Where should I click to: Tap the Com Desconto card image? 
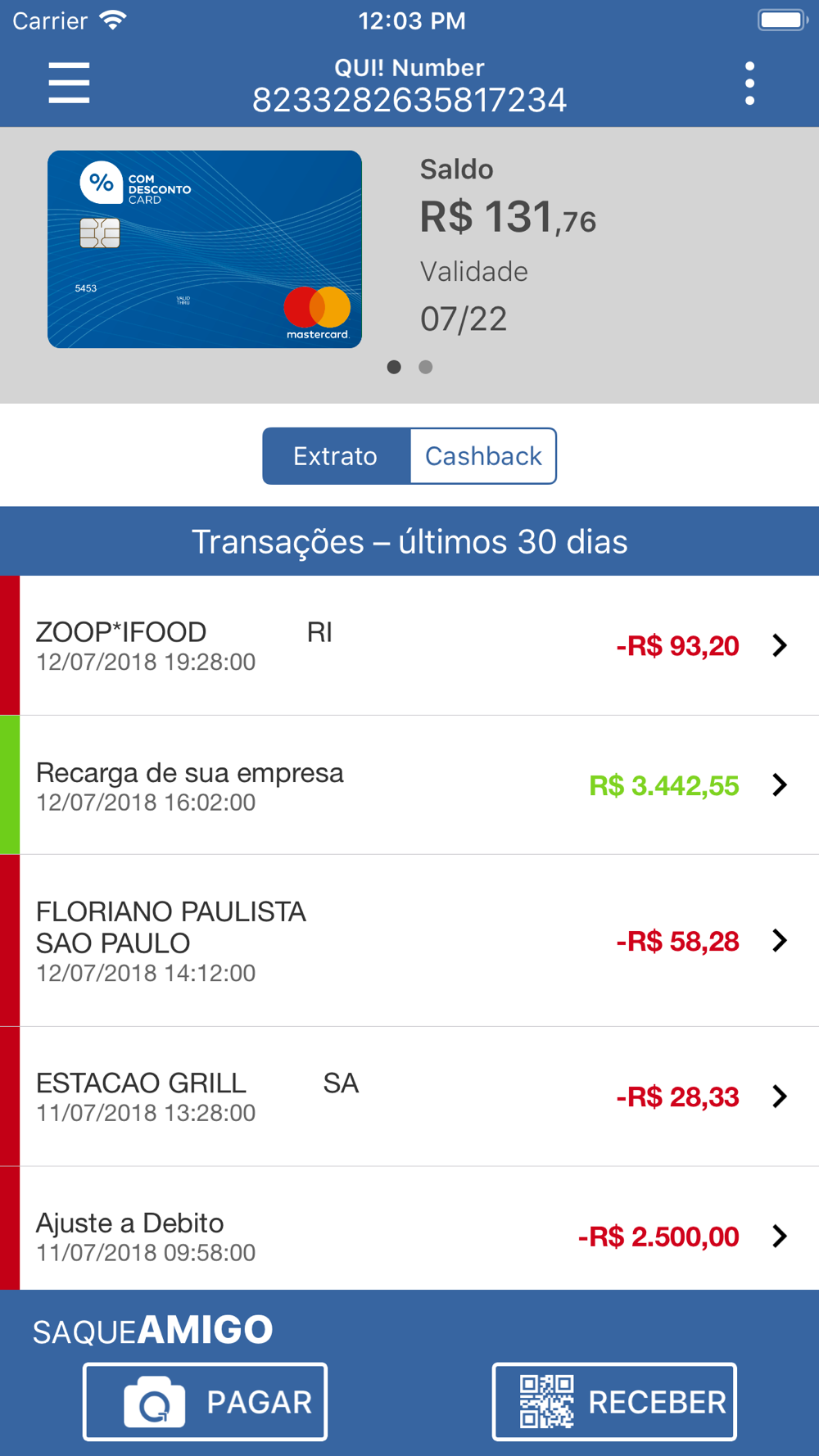click(205, 249)
